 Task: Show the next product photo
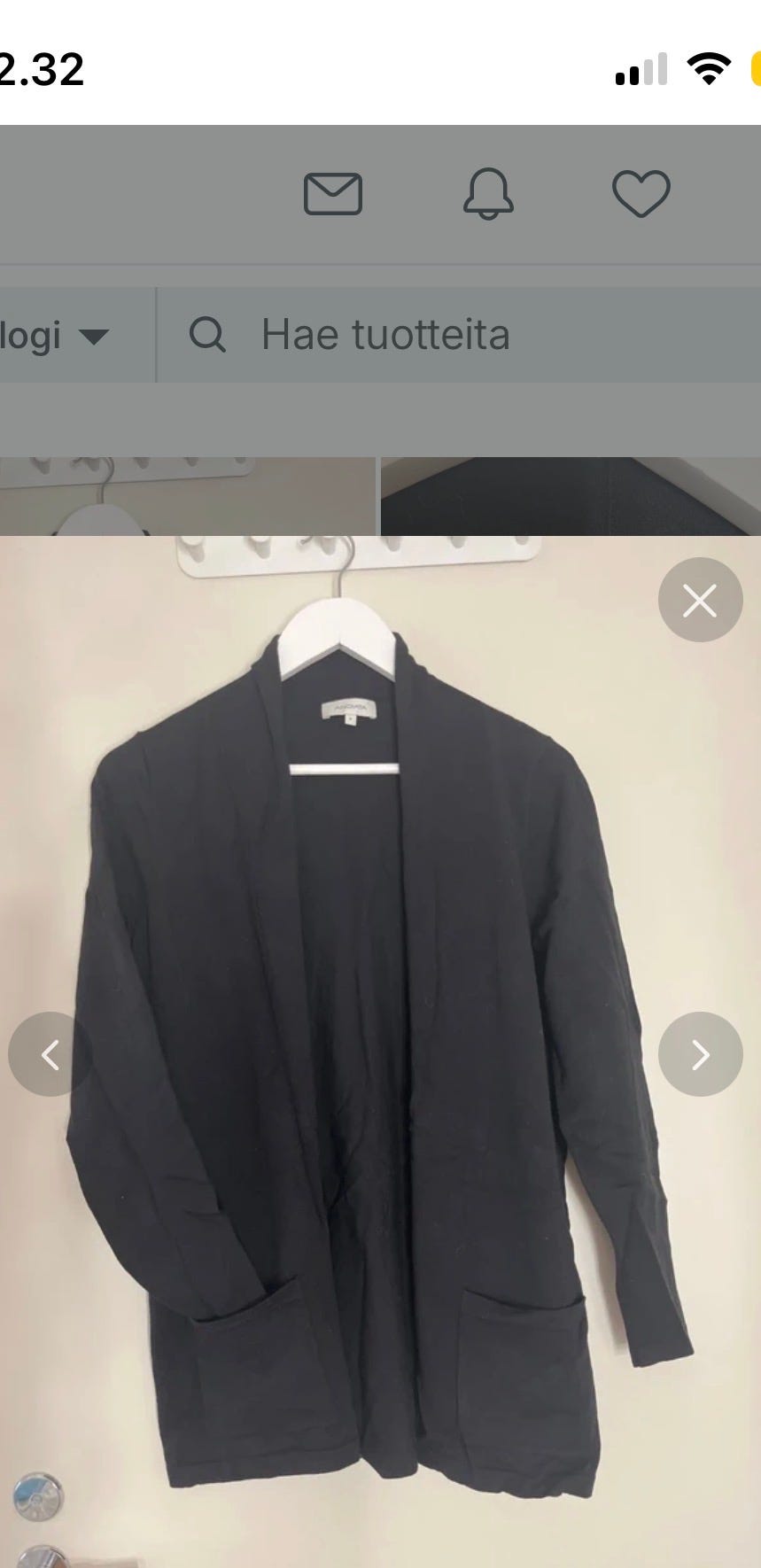pyautogui.click(x=700, y=1054)
